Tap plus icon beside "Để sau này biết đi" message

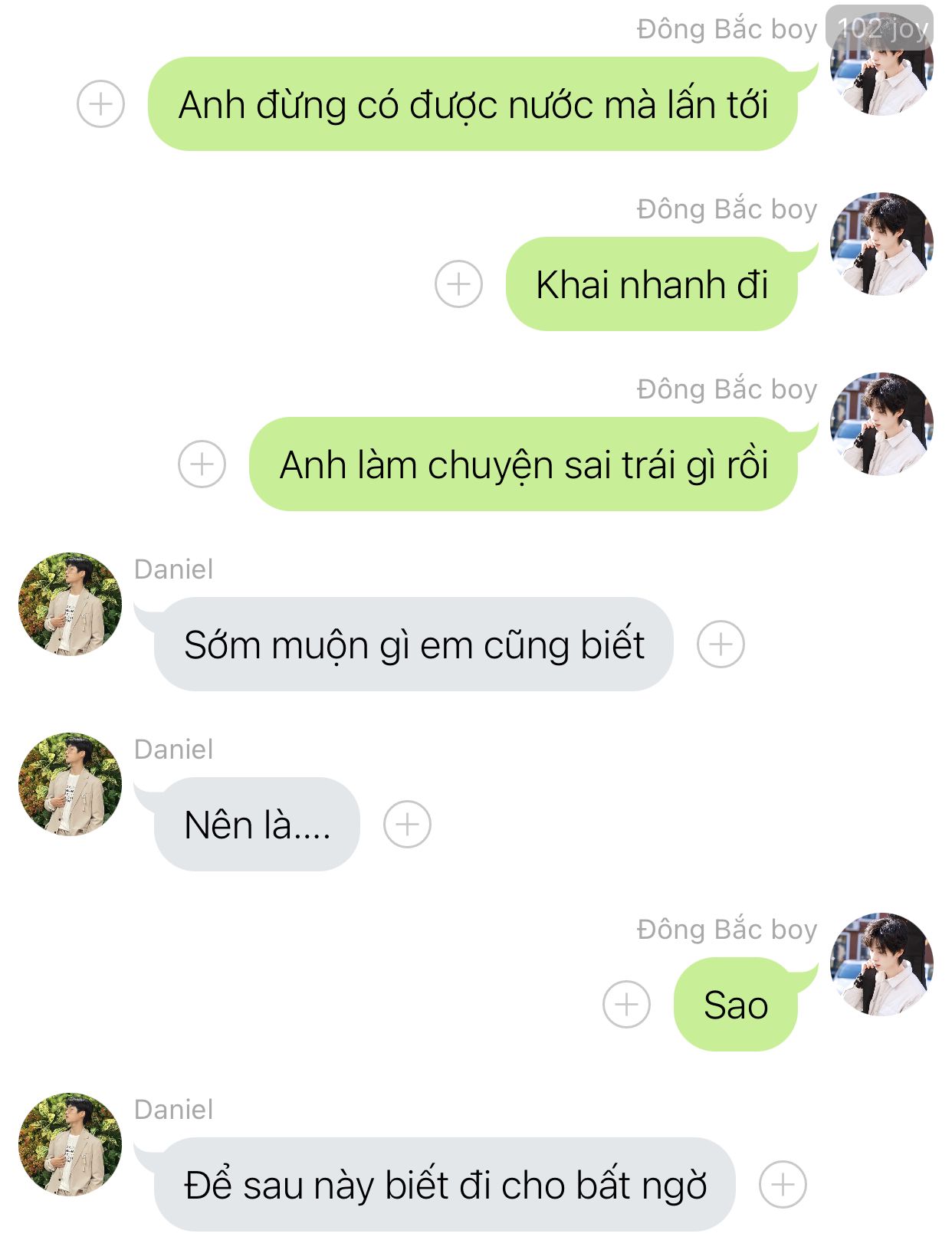(783, 1184)
